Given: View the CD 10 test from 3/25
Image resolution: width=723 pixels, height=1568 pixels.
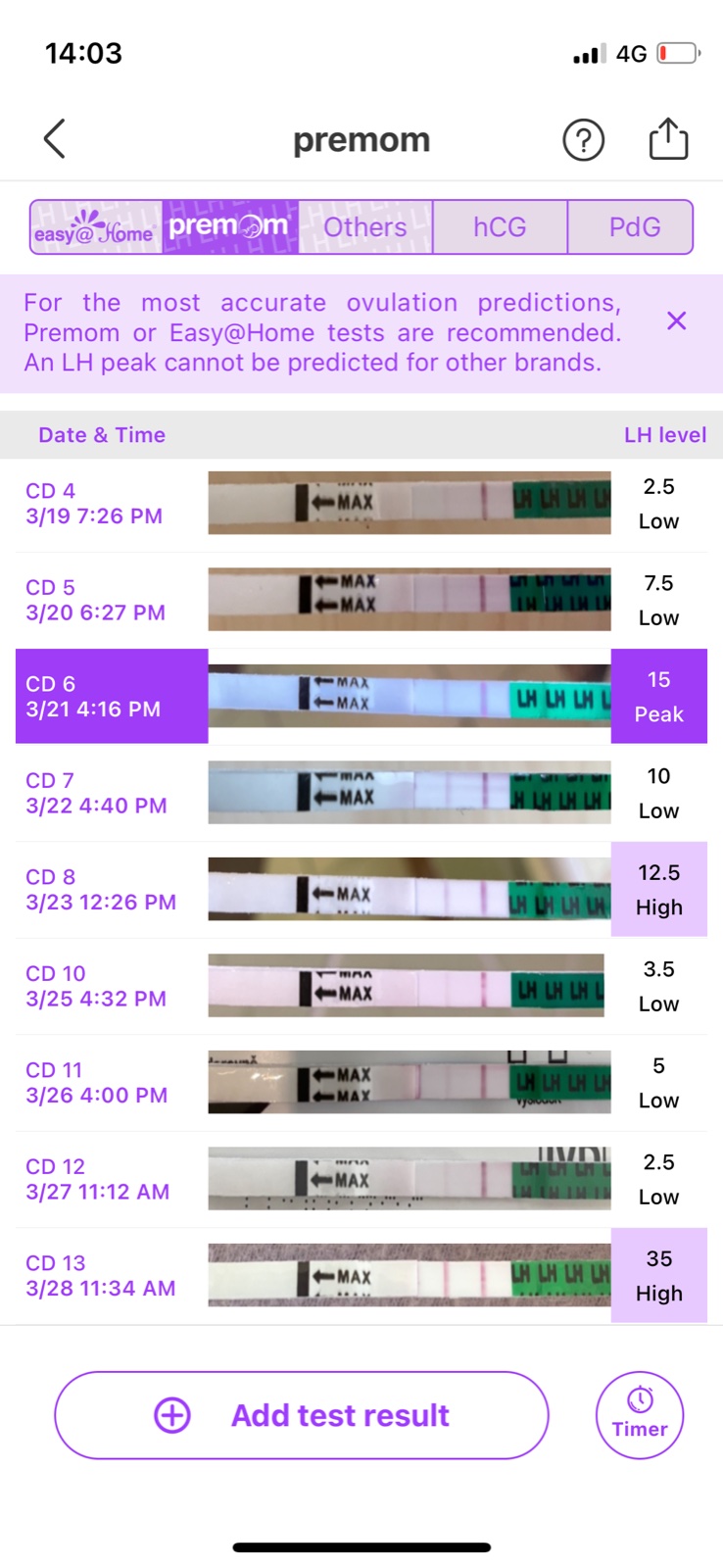Looking at the screenshot, I should (x=361, y=986).
